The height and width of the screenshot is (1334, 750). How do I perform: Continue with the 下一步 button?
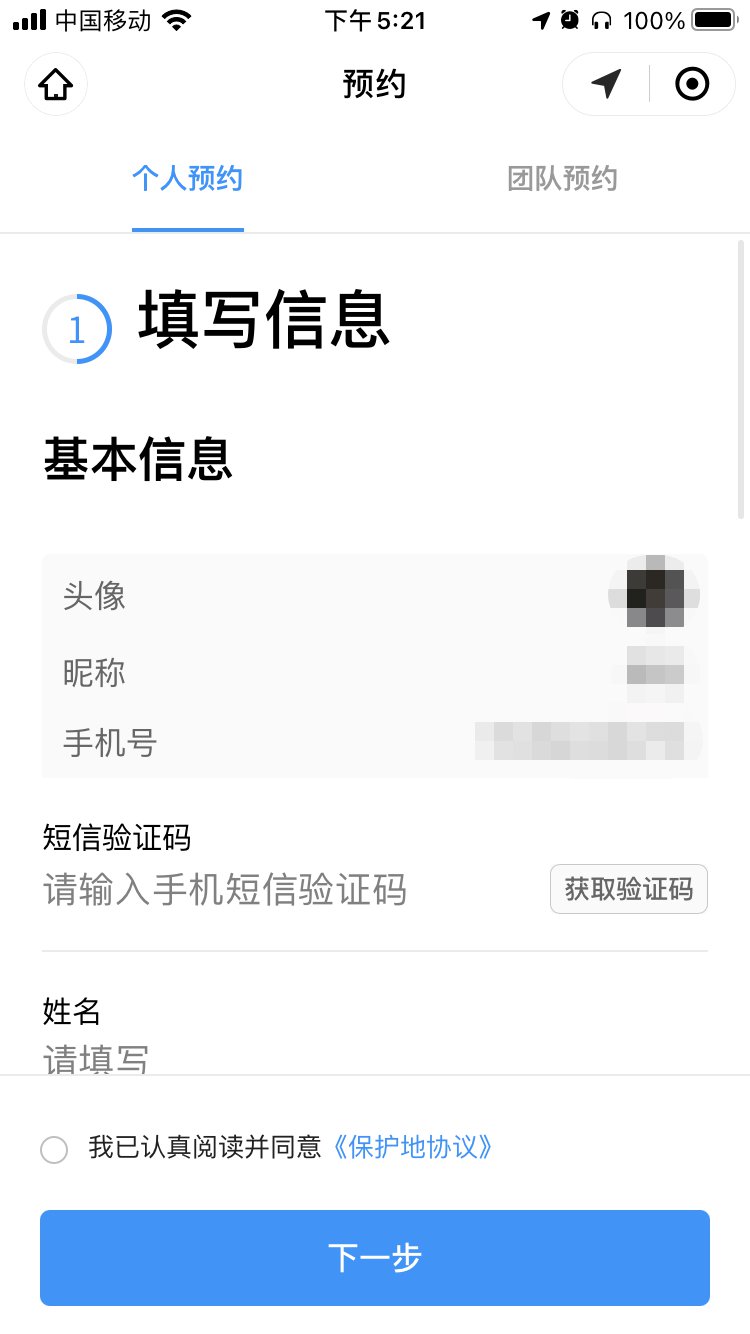coord(375,1258)
